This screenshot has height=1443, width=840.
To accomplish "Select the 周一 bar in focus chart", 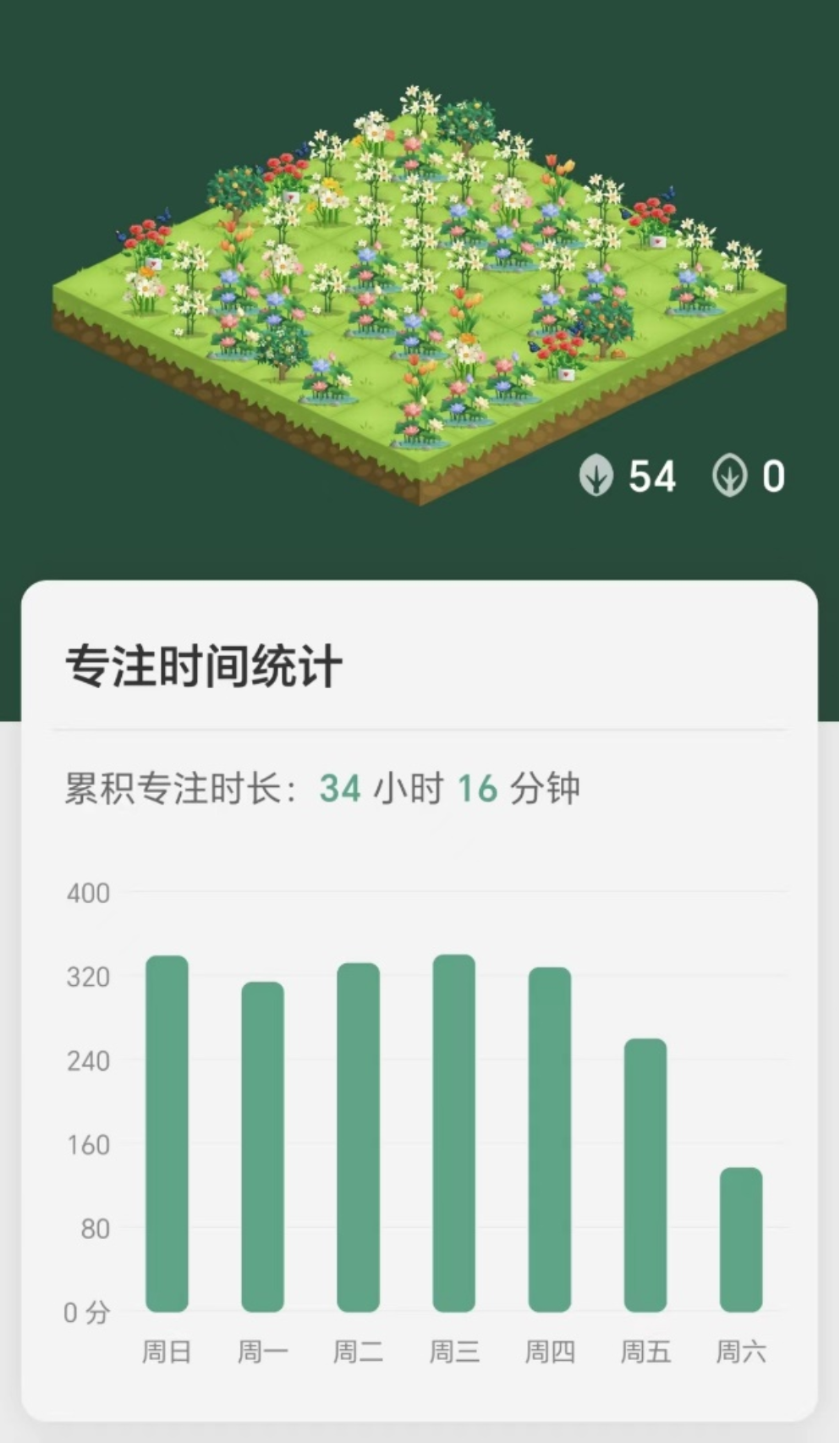I will (x=262, y=1147).
